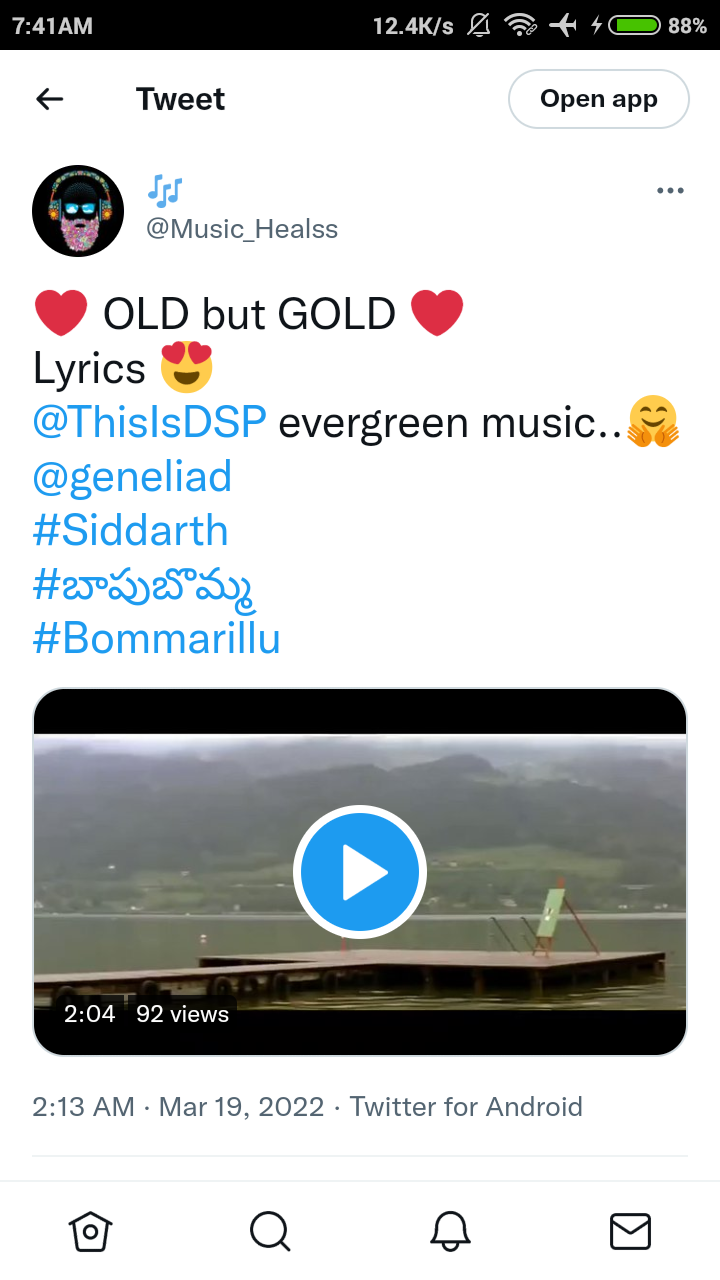Open the Music_Healss profile picture

point(78,211)
